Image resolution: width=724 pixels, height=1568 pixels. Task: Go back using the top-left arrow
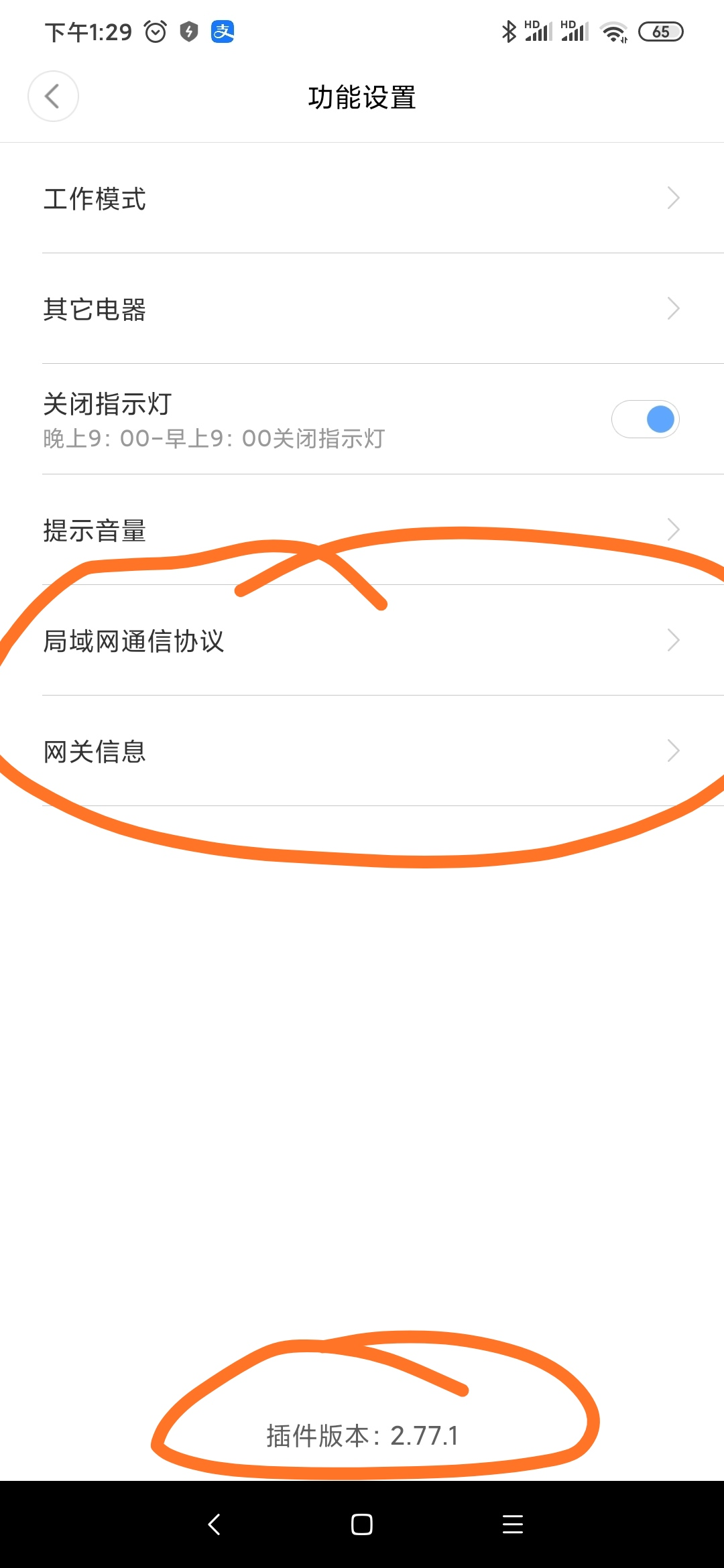coord(53,96)
